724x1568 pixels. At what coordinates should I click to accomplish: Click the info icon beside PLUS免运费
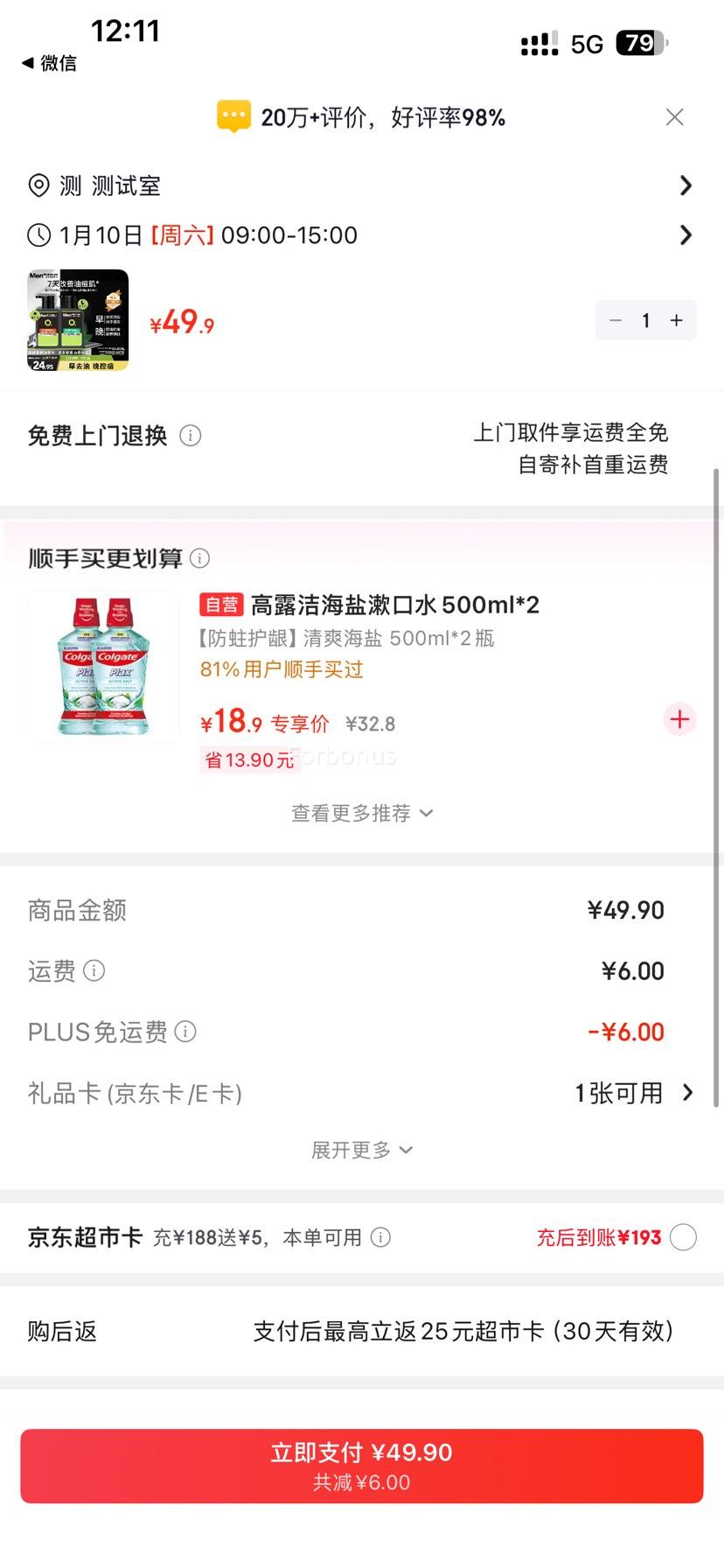point(186,1032)
